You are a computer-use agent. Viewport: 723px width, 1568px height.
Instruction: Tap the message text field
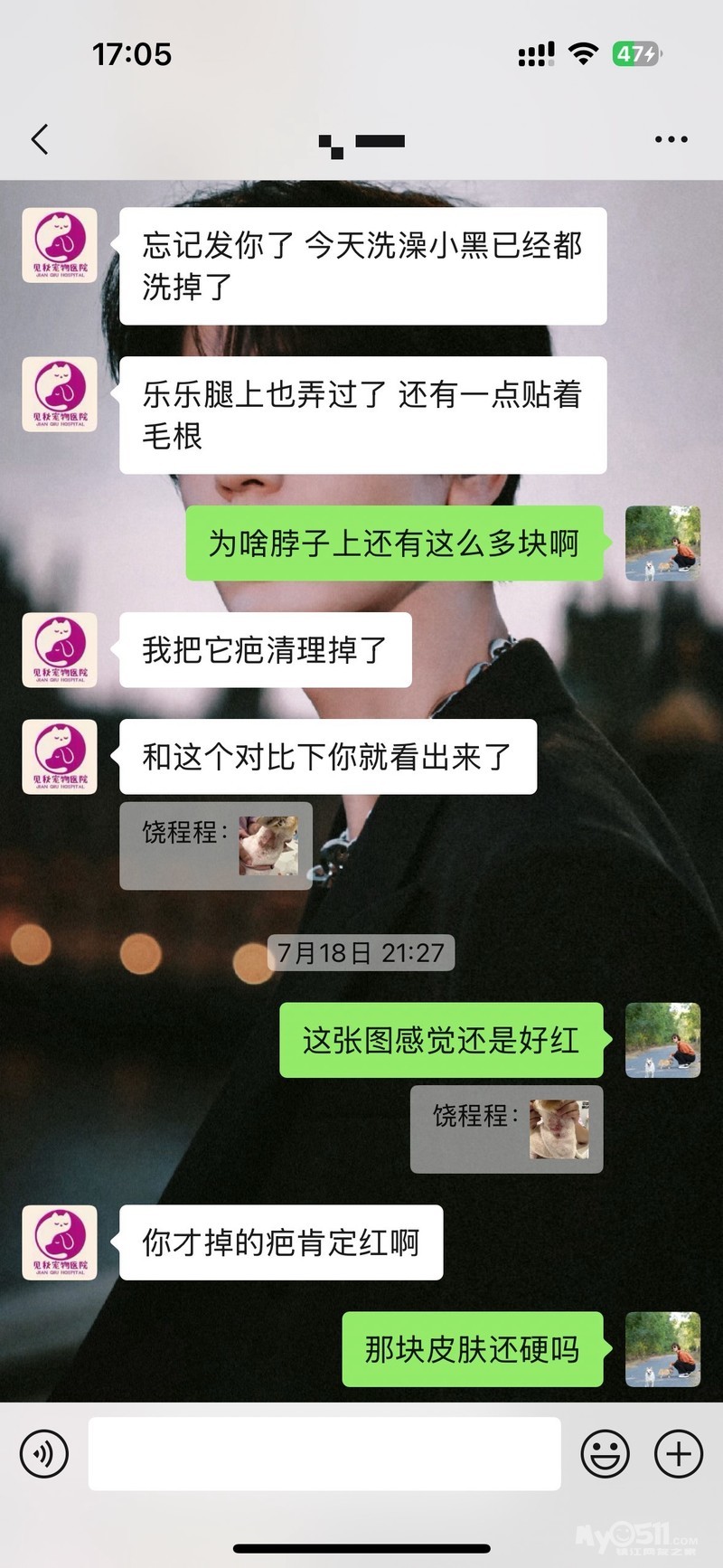324,1454
